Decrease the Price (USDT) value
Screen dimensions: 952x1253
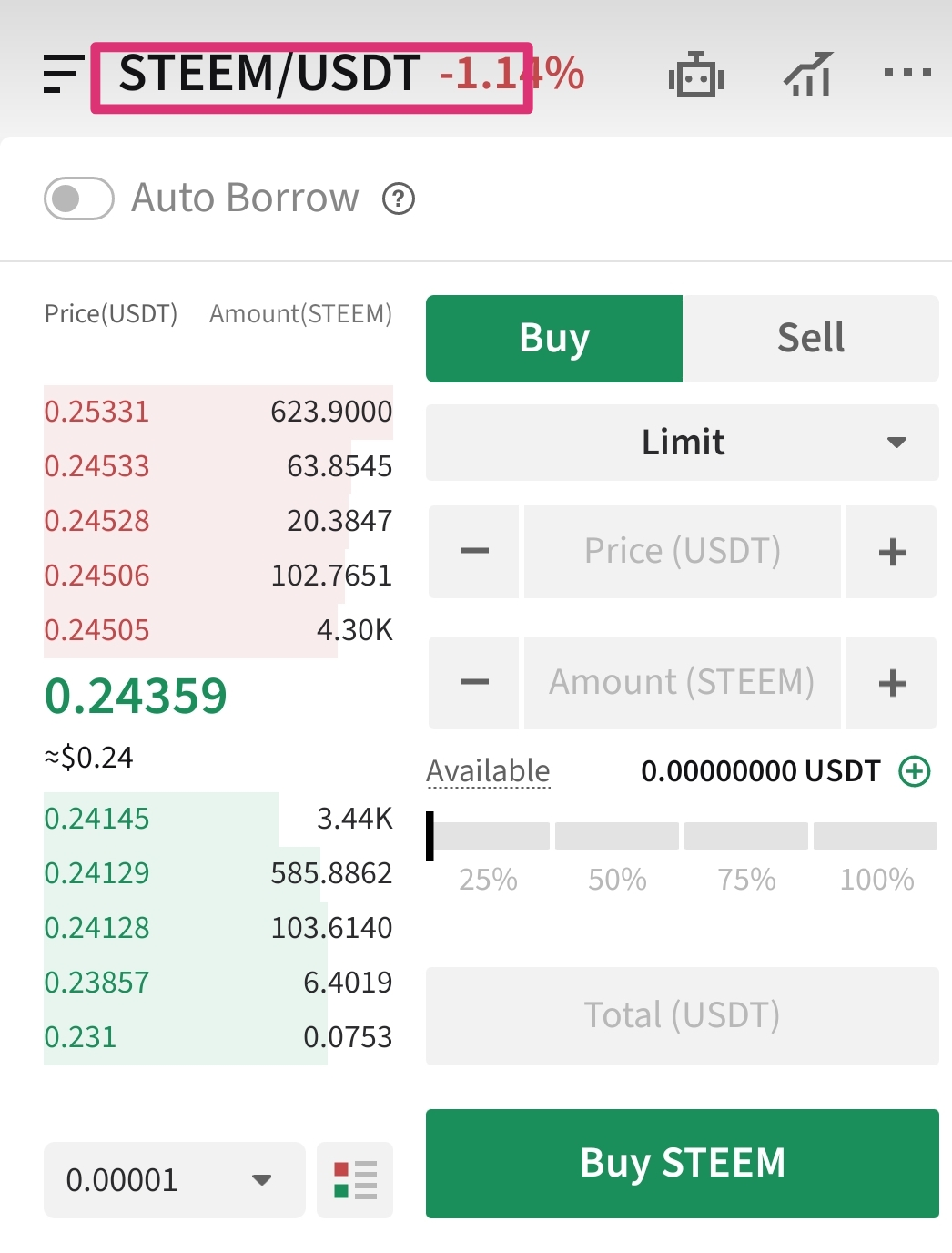[474, 552]
